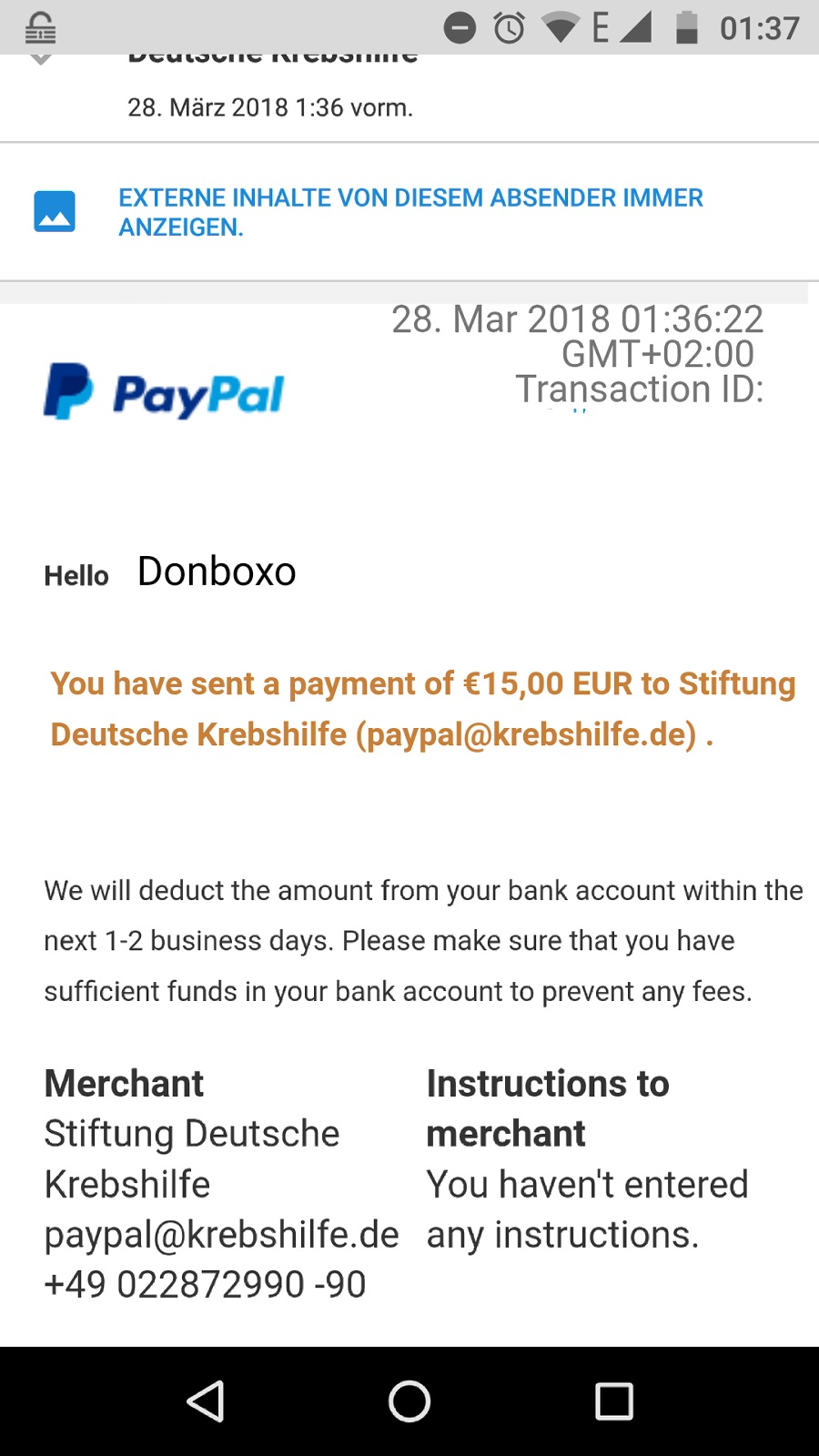Open the recent apps overview
This screenshot has width=819, height=1456.
(x=614, y=1401)
